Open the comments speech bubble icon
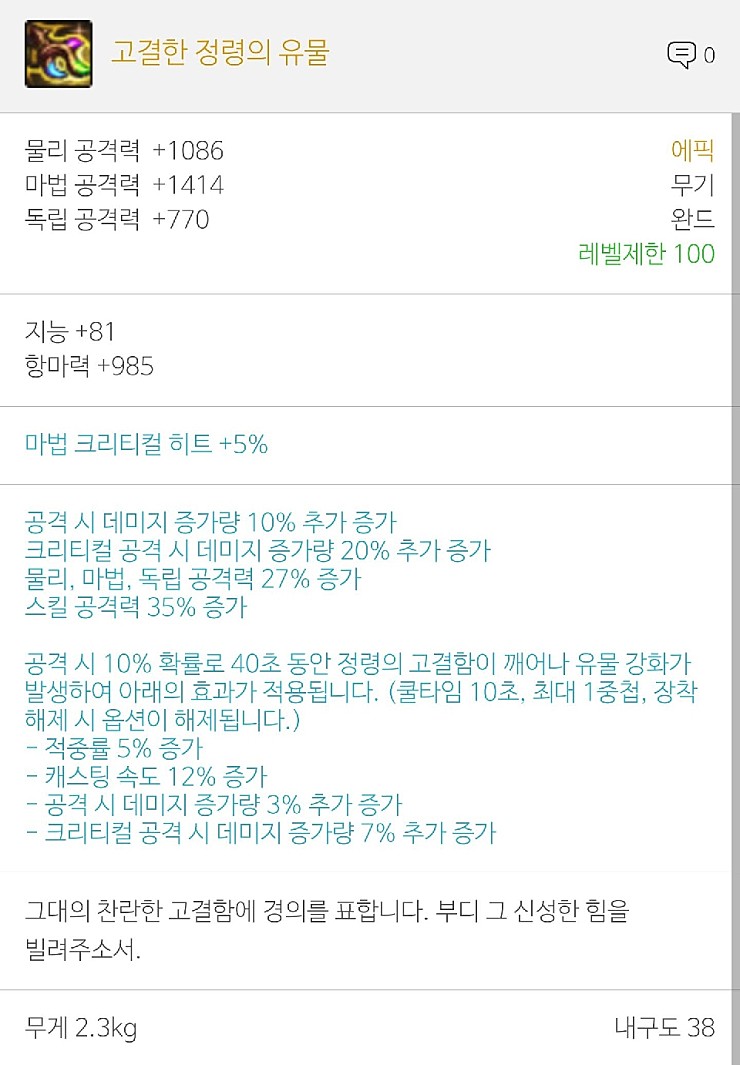The image size is (740, 1065). (x=681, y=55)
